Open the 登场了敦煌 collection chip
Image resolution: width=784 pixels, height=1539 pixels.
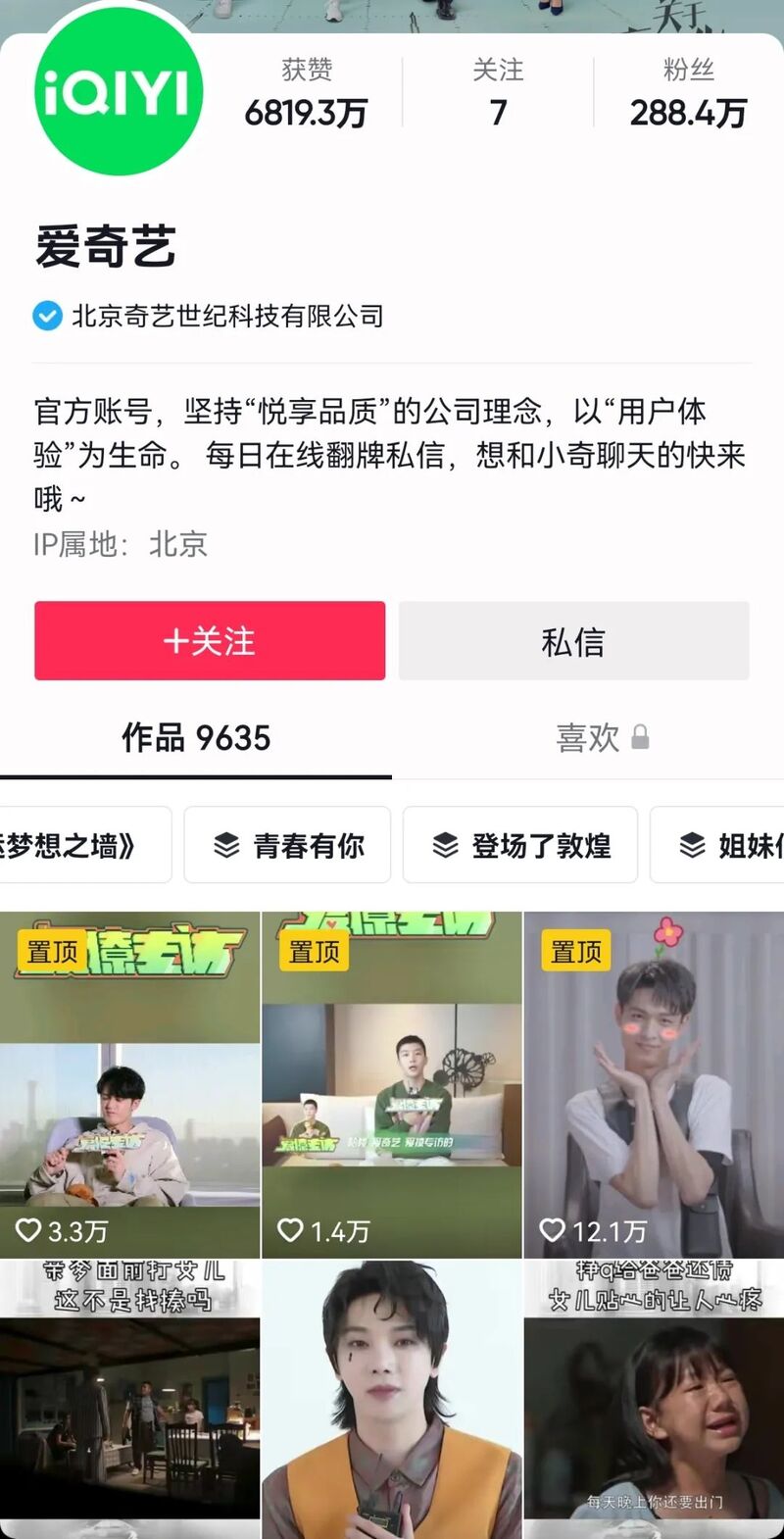(x=520, y=845)
